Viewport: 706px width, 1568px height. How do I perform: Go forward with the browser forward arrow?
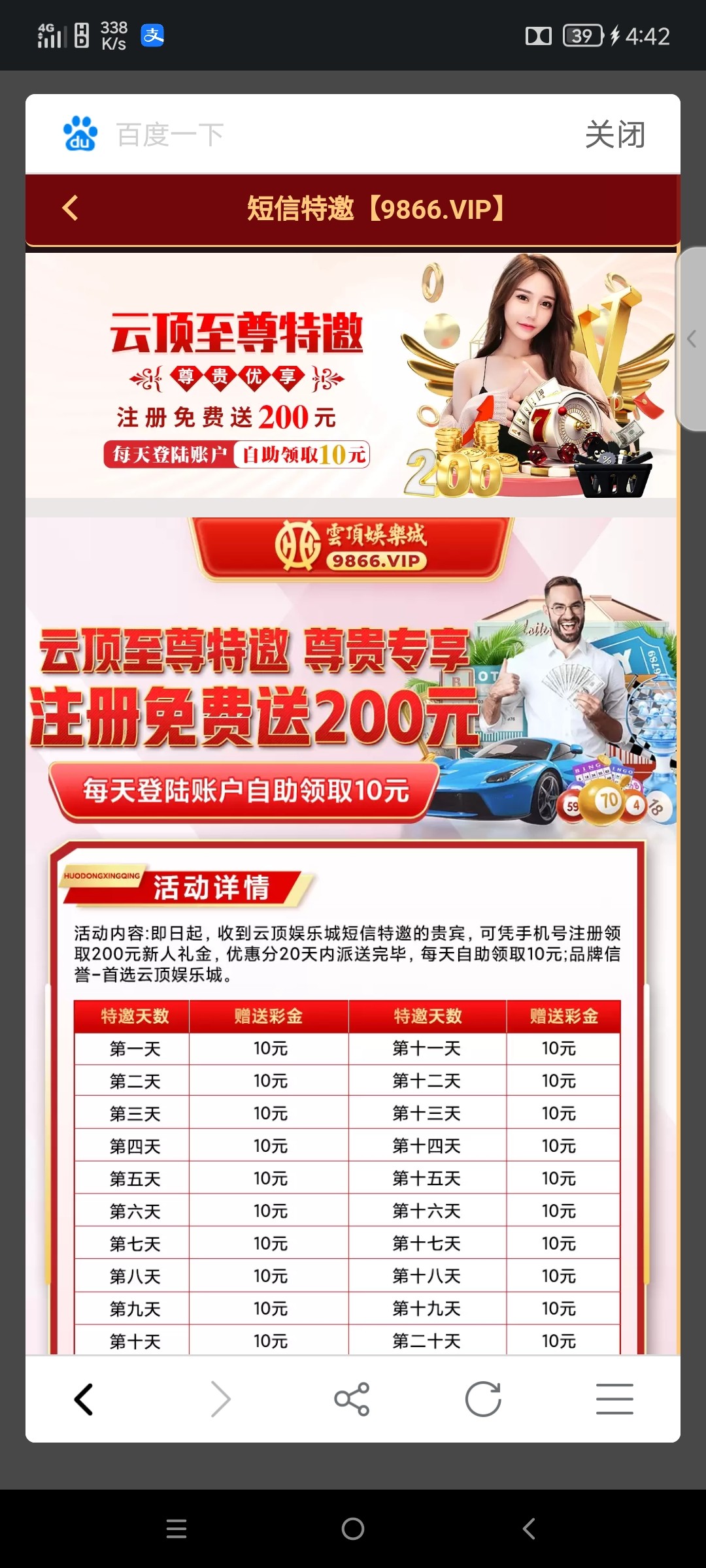point(221,1399)
